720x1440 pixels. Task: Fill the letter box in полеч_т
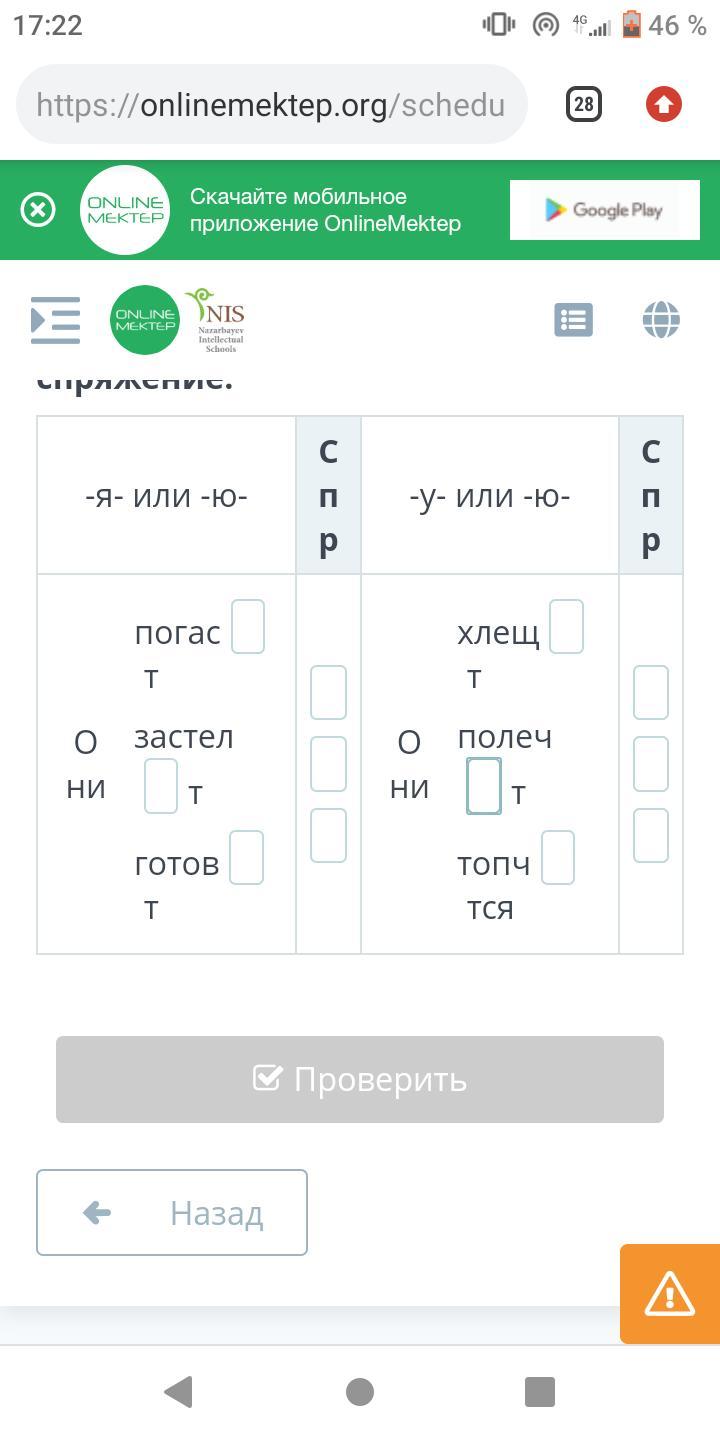coord(484,785)
